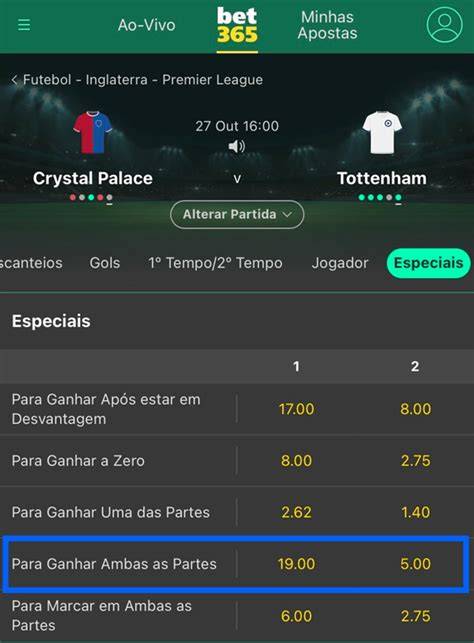Switch to the Gols tab

tap(105, 263)
